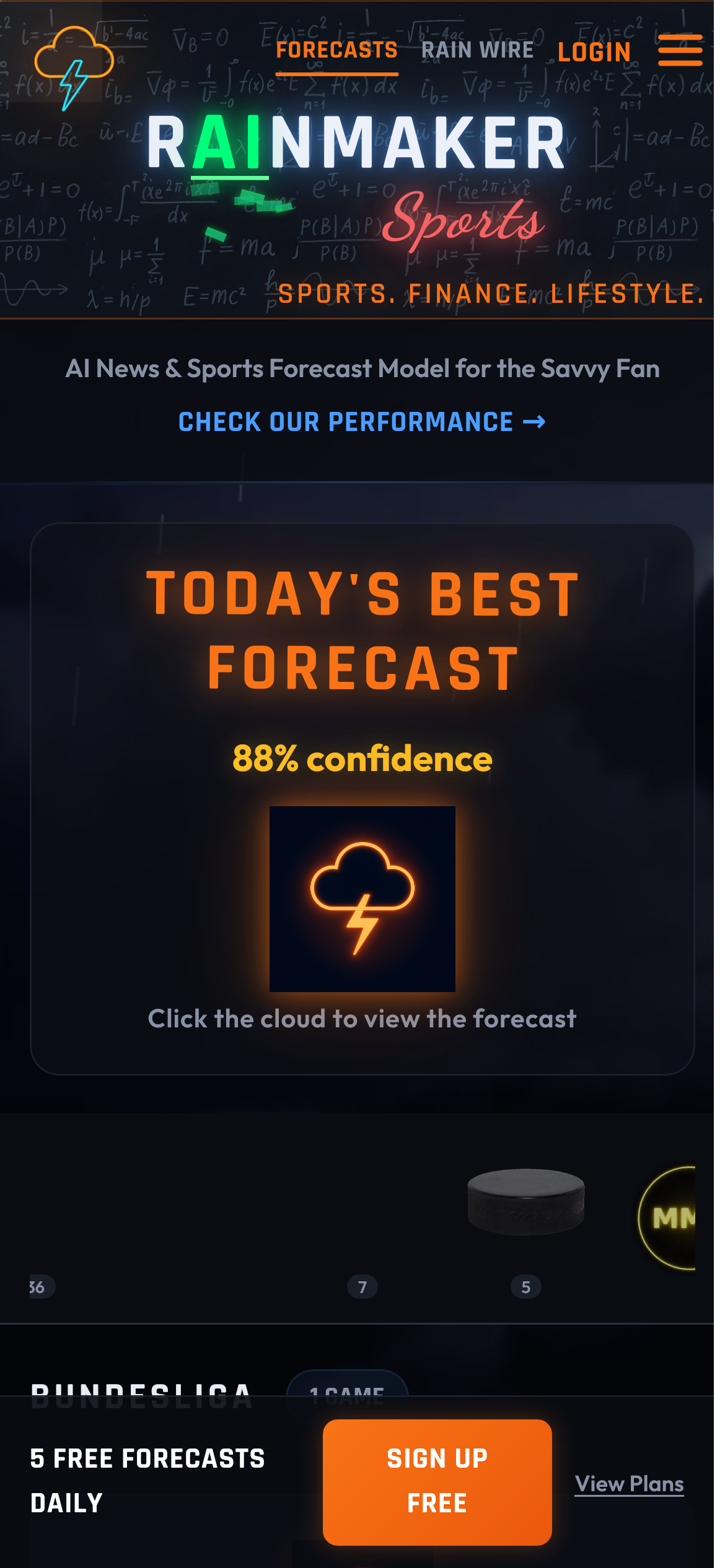This screenshot has height=1568, width=725.
Task: Select the hockey puck sport
Action: click(525, 1203)
